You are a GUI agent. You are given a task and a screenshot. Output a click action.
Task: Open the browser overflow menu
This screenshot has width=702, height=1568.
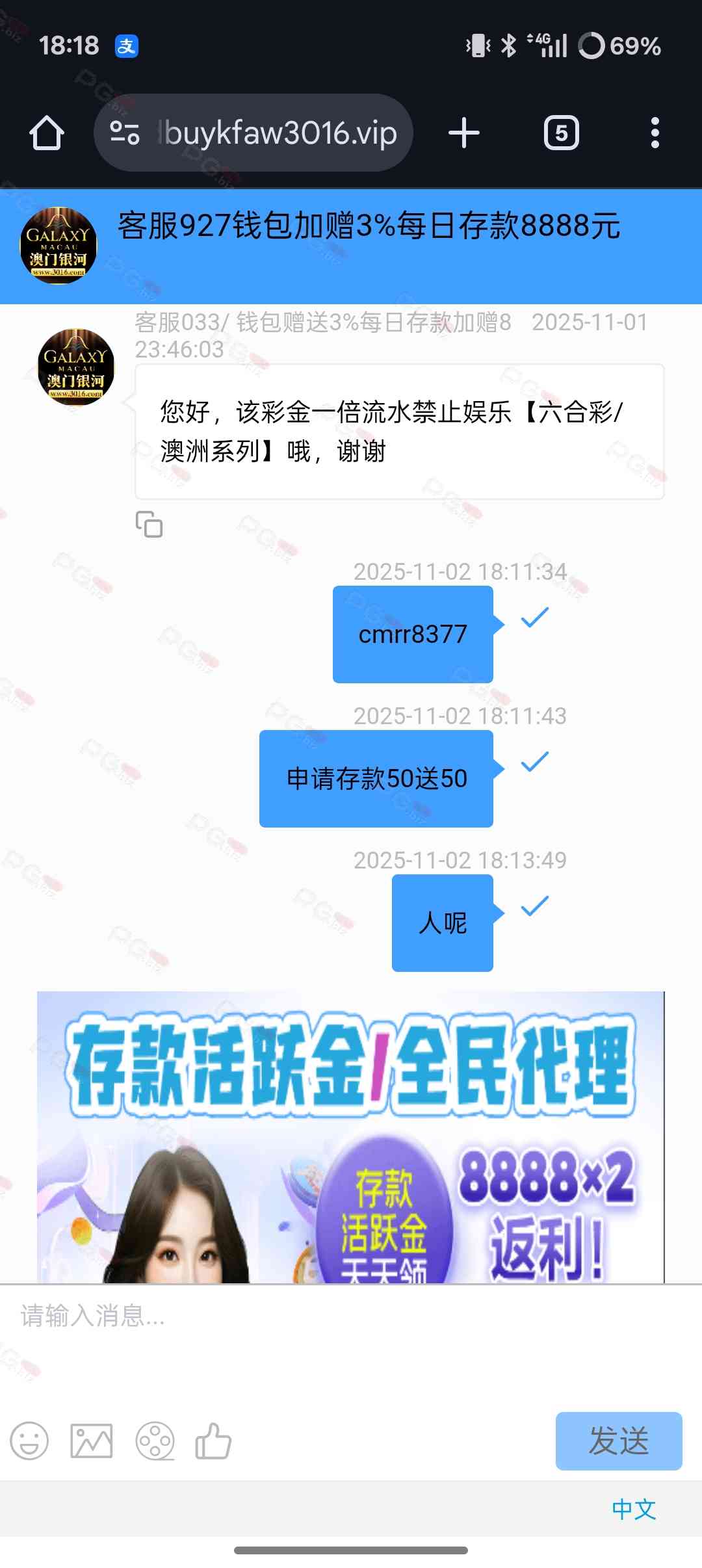click(x=655, y=133)
